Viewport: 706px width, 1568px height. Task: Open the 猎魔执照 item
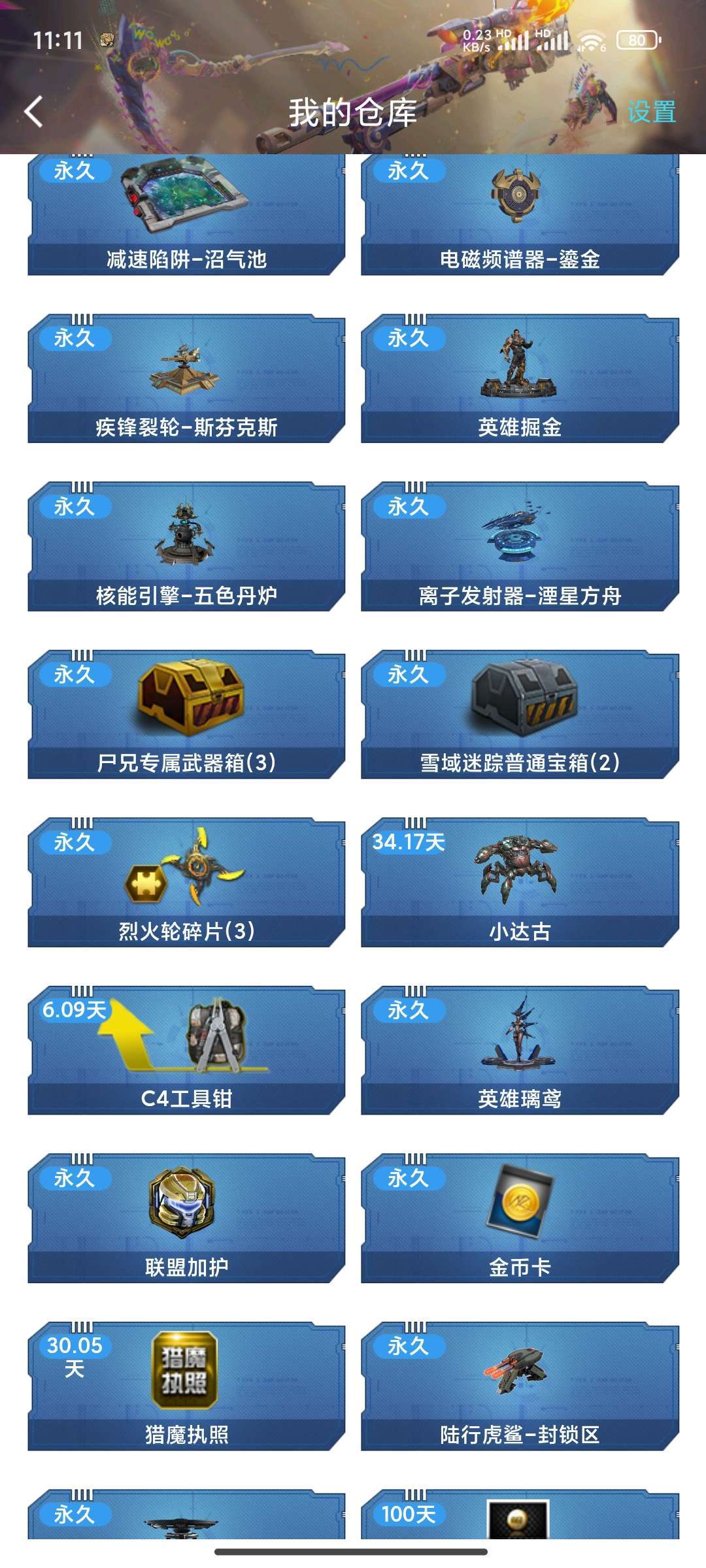[186, 1386]
